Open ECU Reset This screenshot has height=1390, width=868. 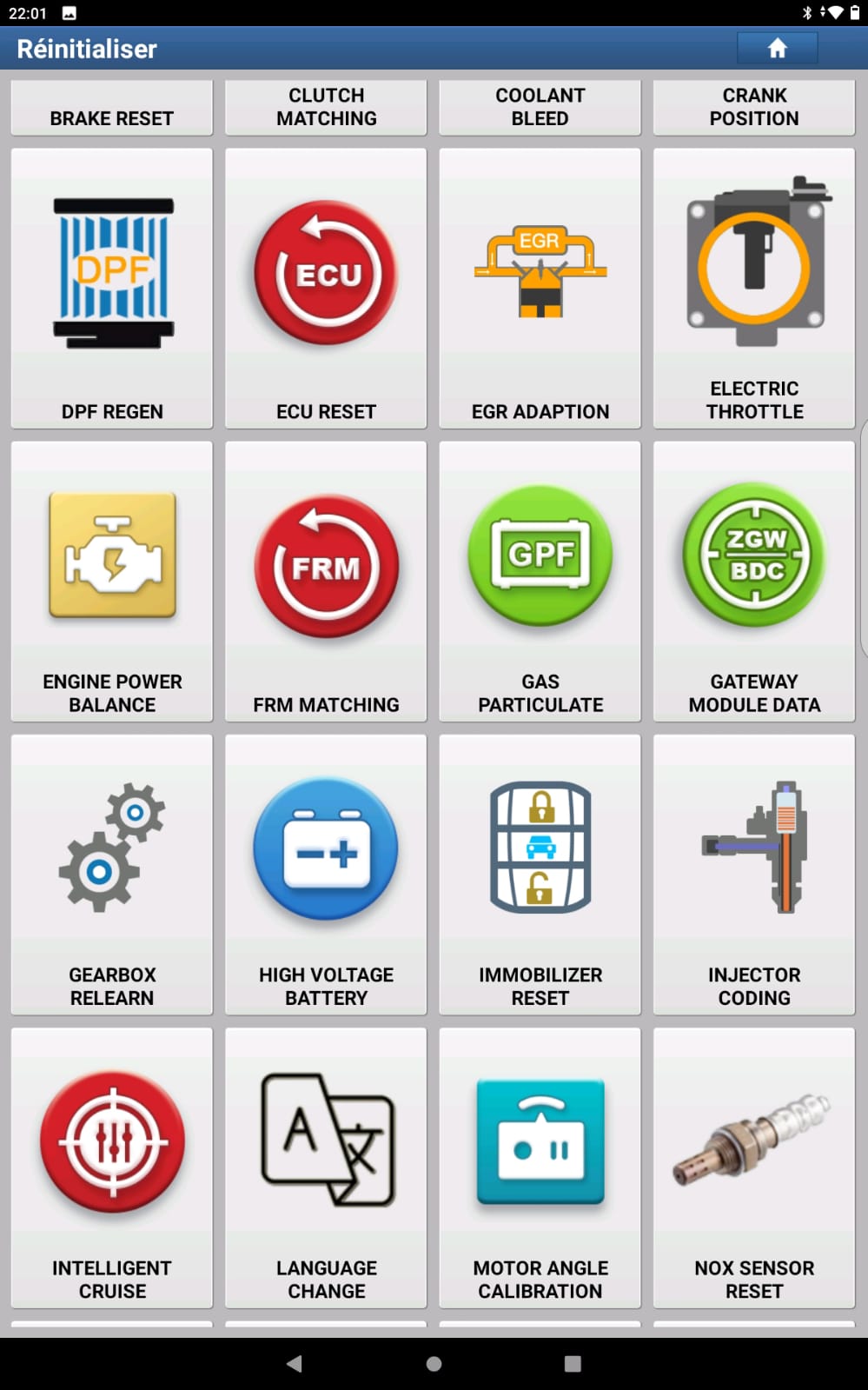326,288
